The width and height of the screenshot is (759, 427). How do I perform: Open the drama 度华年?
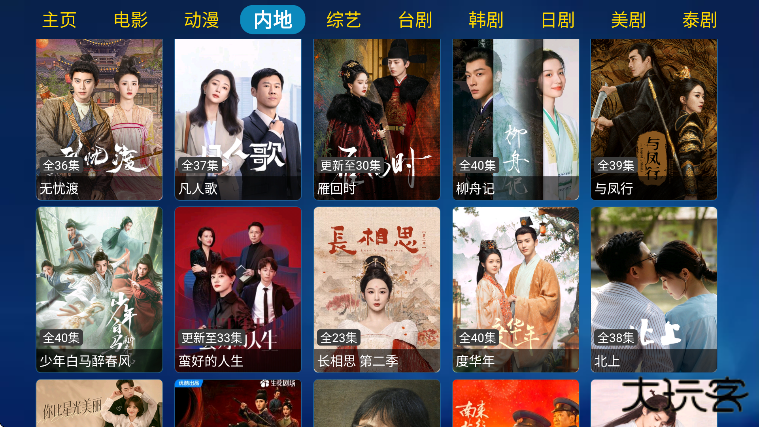[516, 288]
